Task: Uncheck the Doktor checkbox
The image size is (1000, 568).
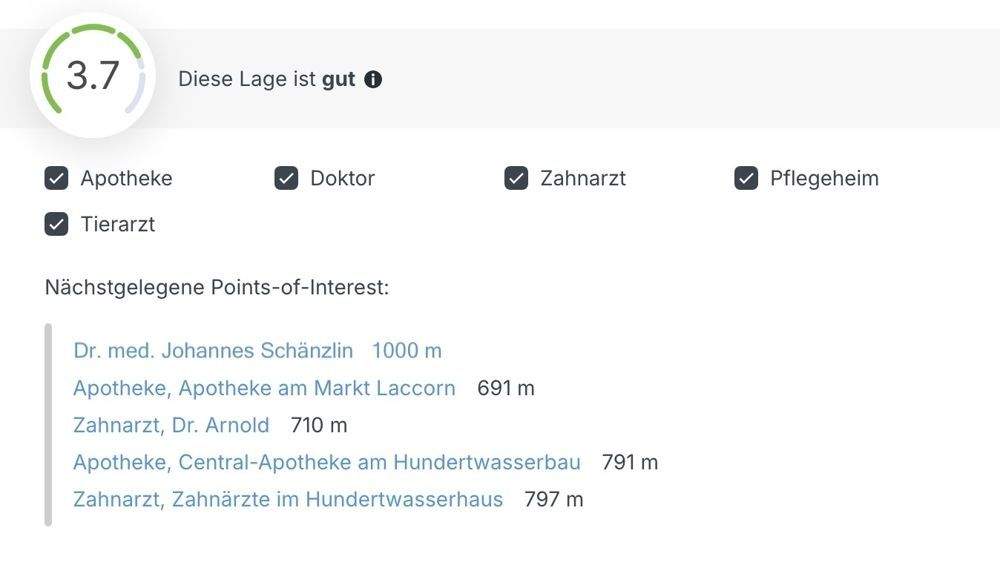Action: coord(286,178)
